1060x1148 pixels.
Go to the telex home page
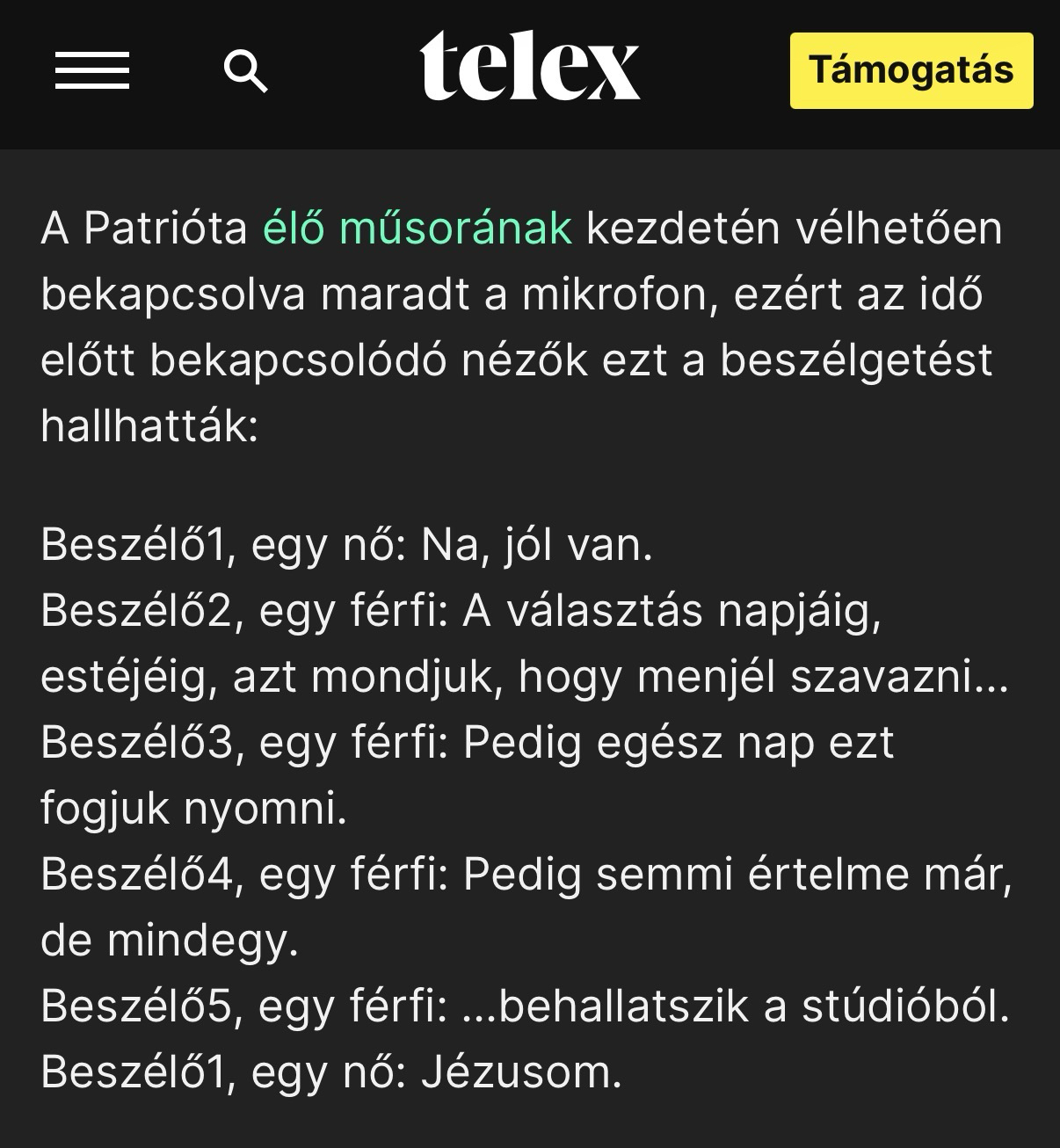tap(530, 67)
